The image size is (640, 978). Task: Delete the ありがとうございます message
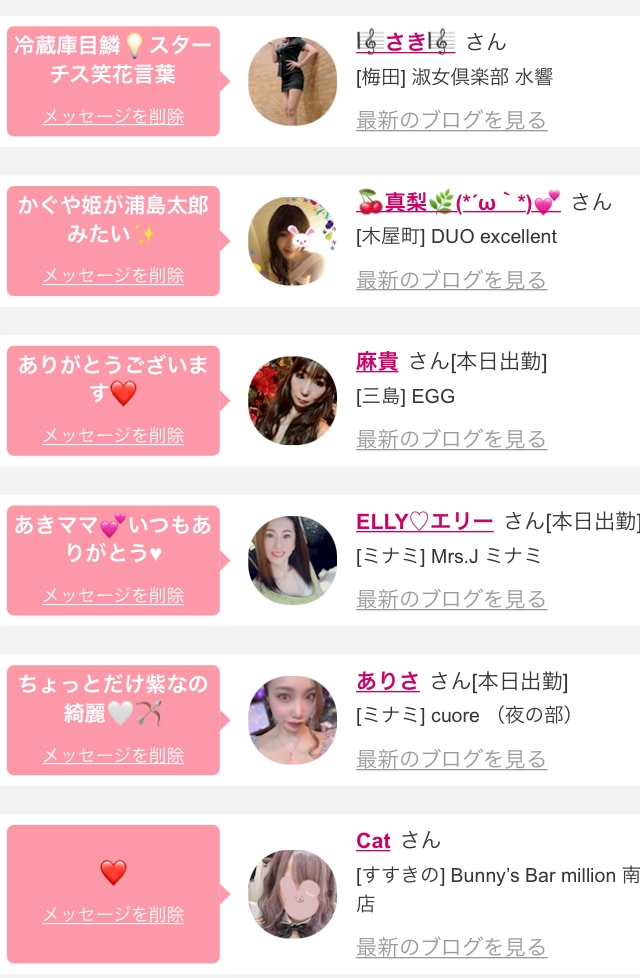click(113, 435)
